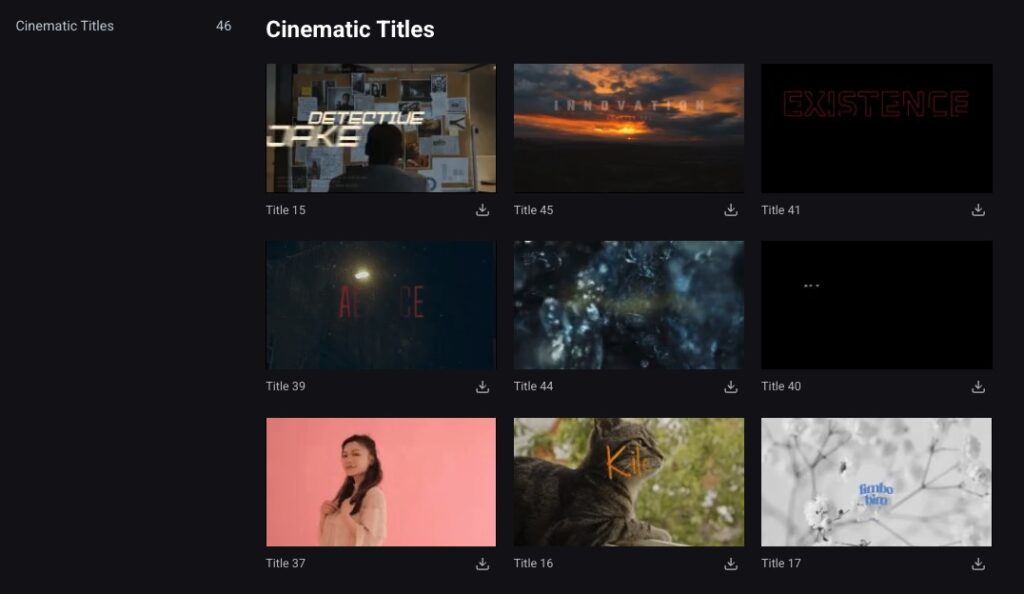Open the Title 44 preview
The width and height of the screenshot is (1024, 594).
629,305
